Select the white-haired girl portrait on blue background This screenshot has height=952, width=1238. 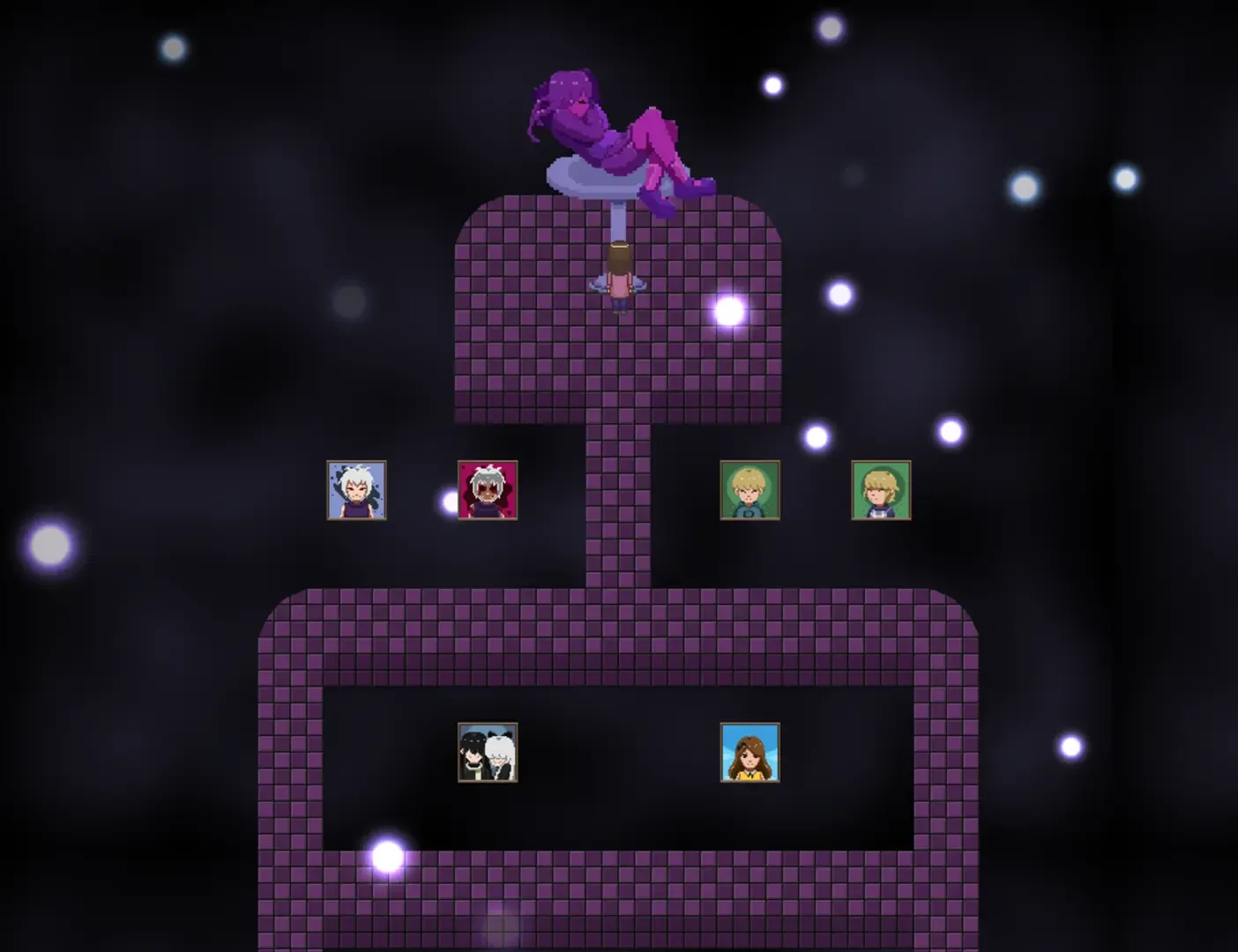click(x=356, y=490)
